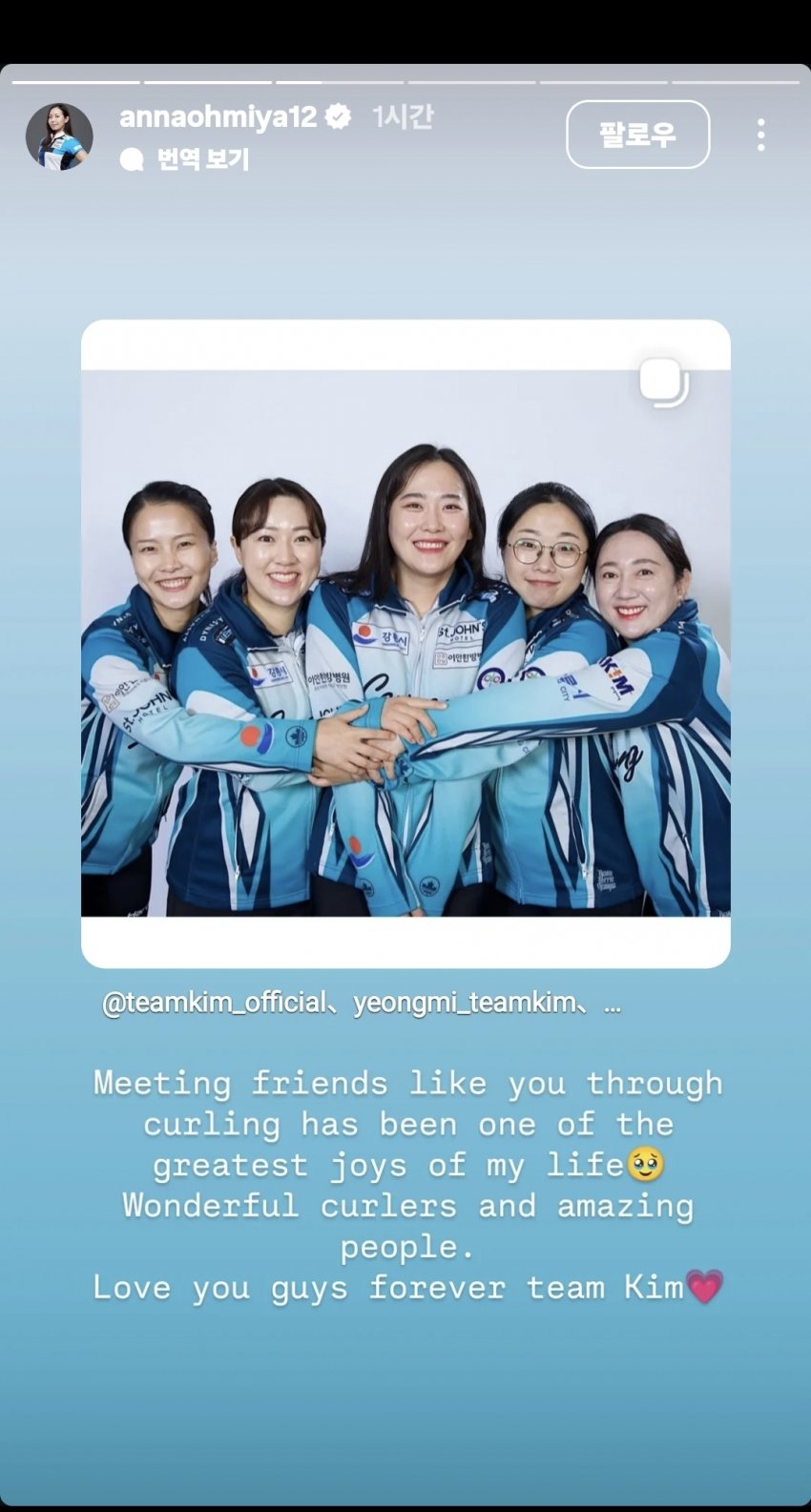
Task: Open the shared Team Kim post
Action: 405,643
